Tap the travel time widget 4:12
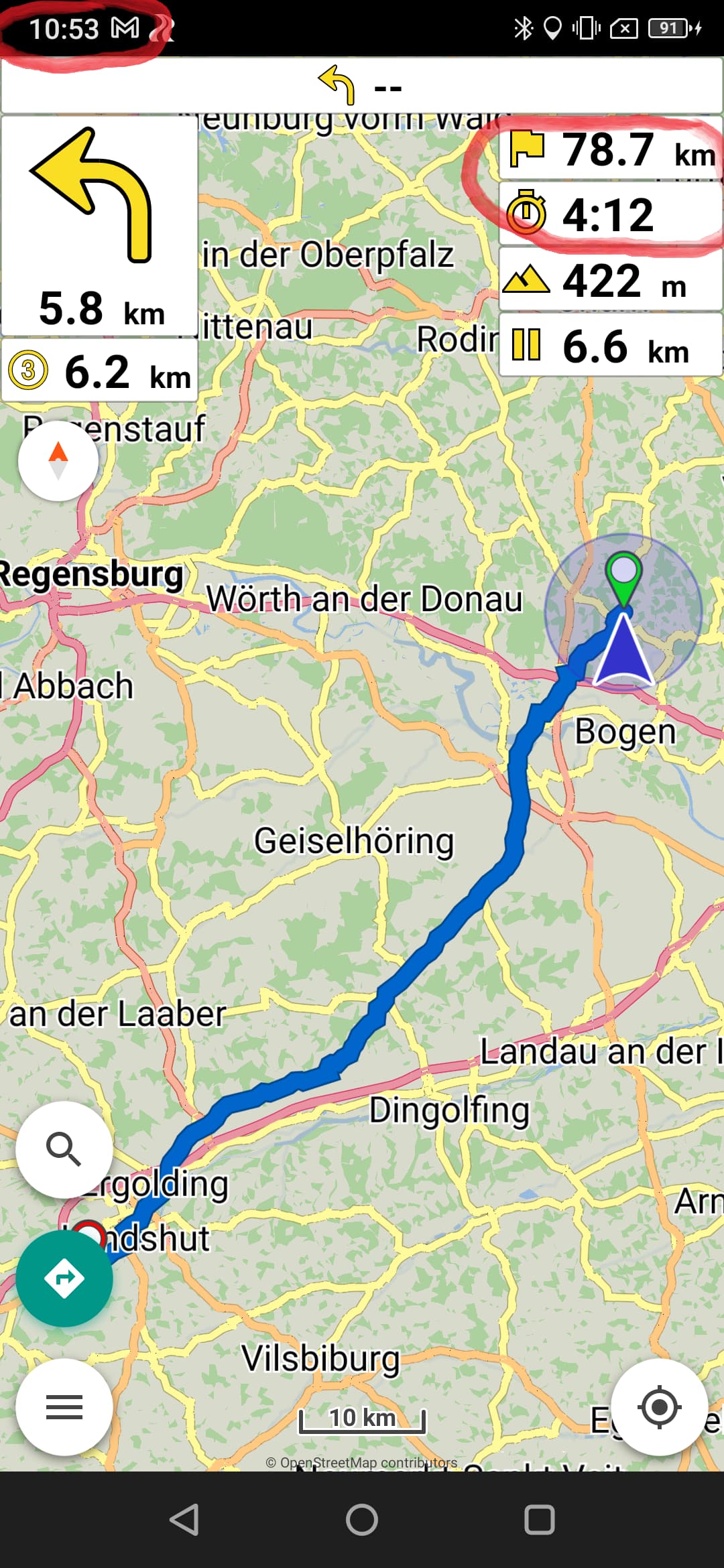 [x=611, y=214]
